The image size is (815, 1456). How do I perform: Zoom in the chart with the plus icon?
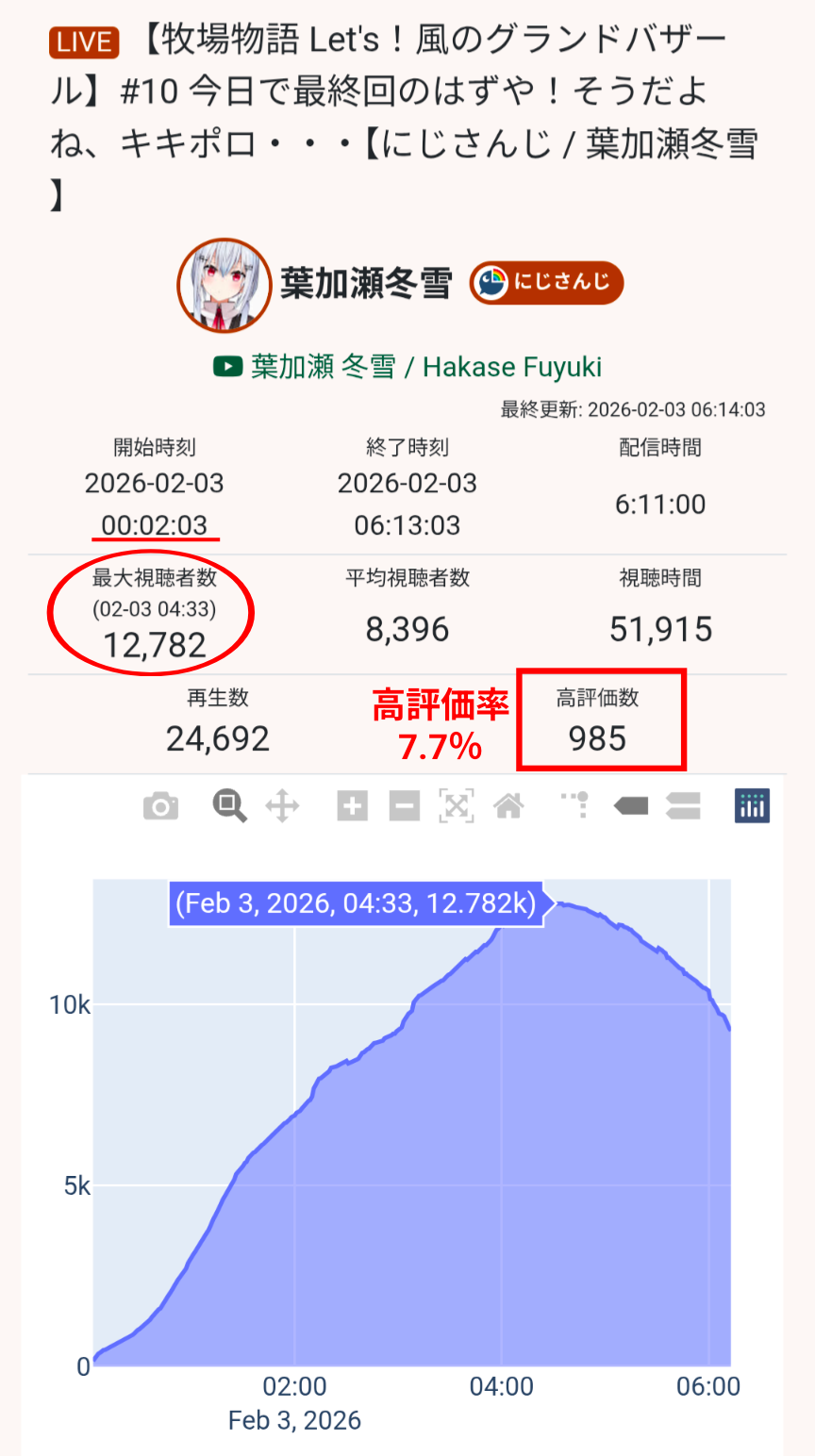353,806
